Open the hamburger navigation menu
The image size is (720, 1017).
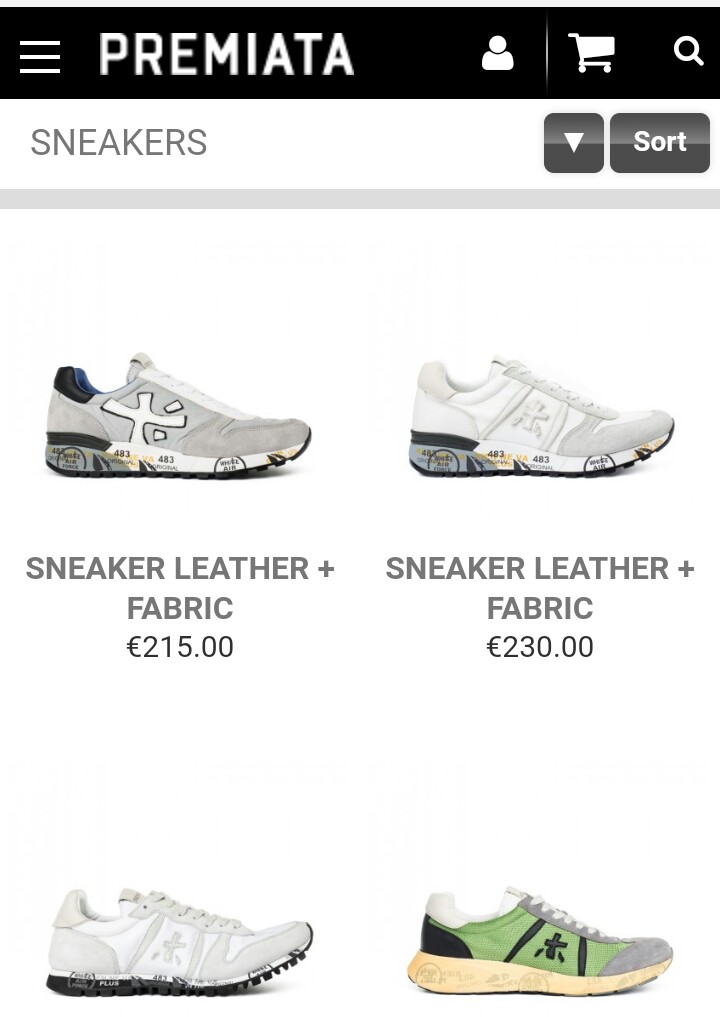pos(40,56)
